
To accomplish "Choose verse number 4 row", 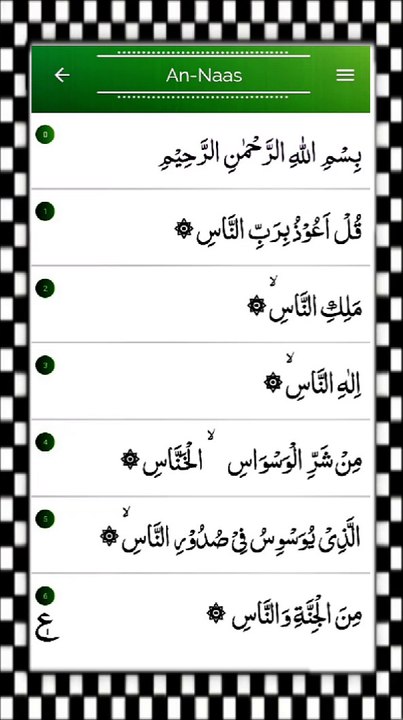I will point(201,458).
